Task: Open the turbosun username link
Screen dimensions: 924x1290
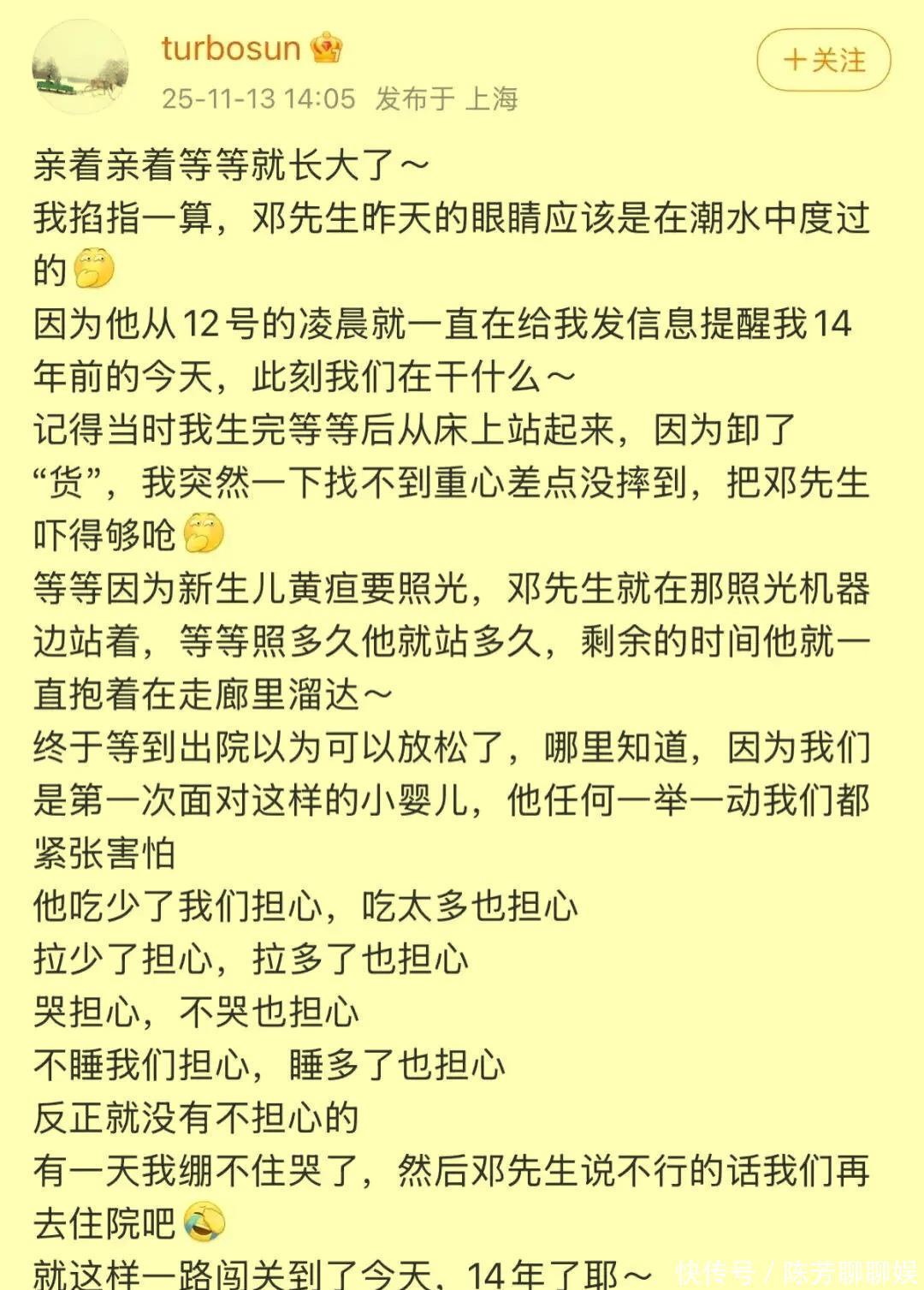Action: pos(231,48)
